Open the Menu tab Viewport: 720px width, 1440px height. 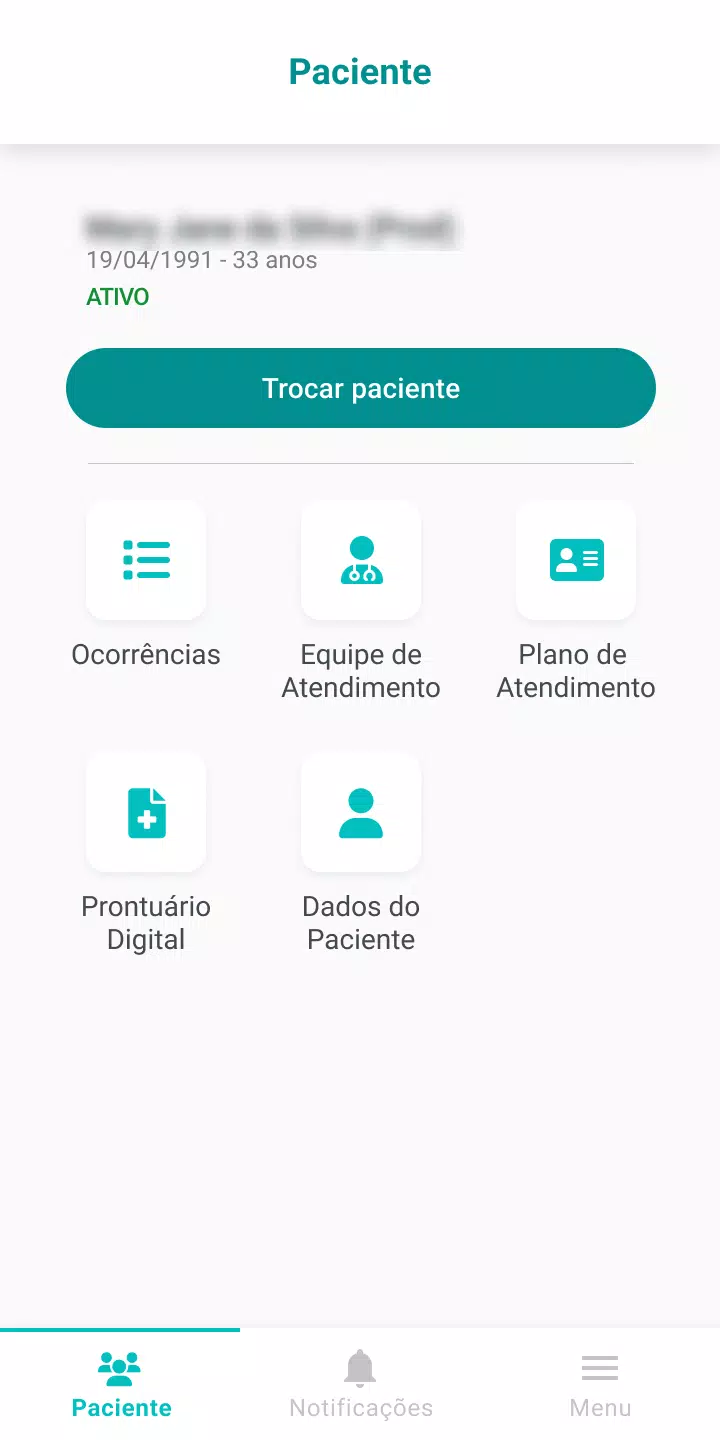[x=600, y=1384]
